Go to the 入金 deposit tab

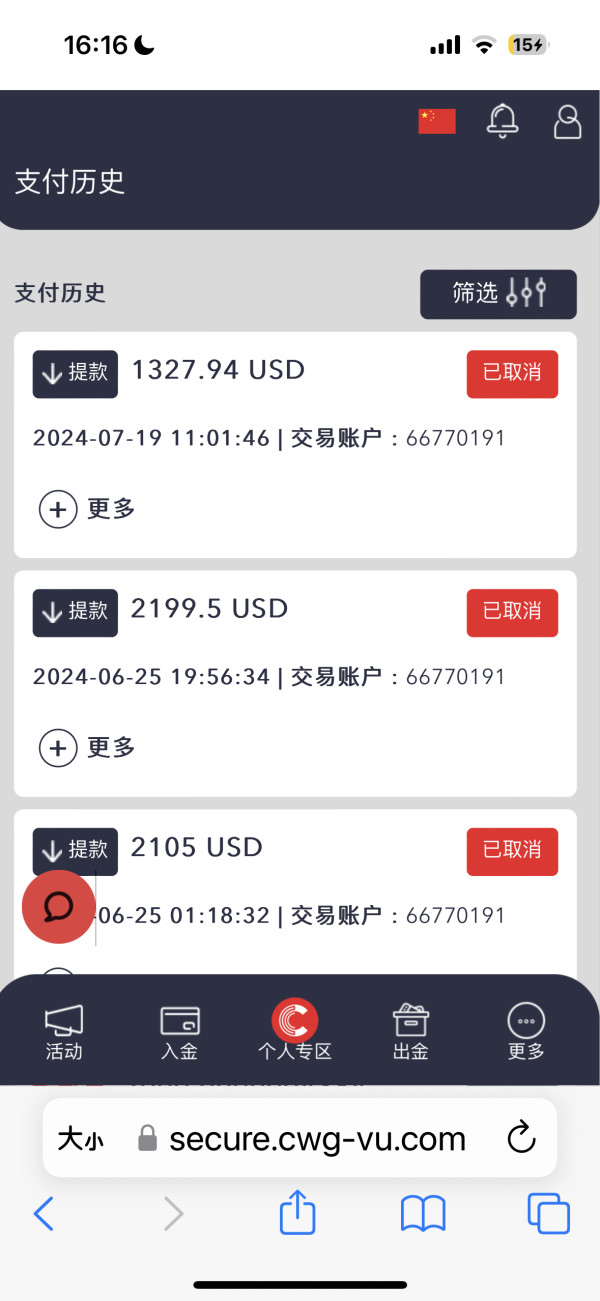point(180,1031)
